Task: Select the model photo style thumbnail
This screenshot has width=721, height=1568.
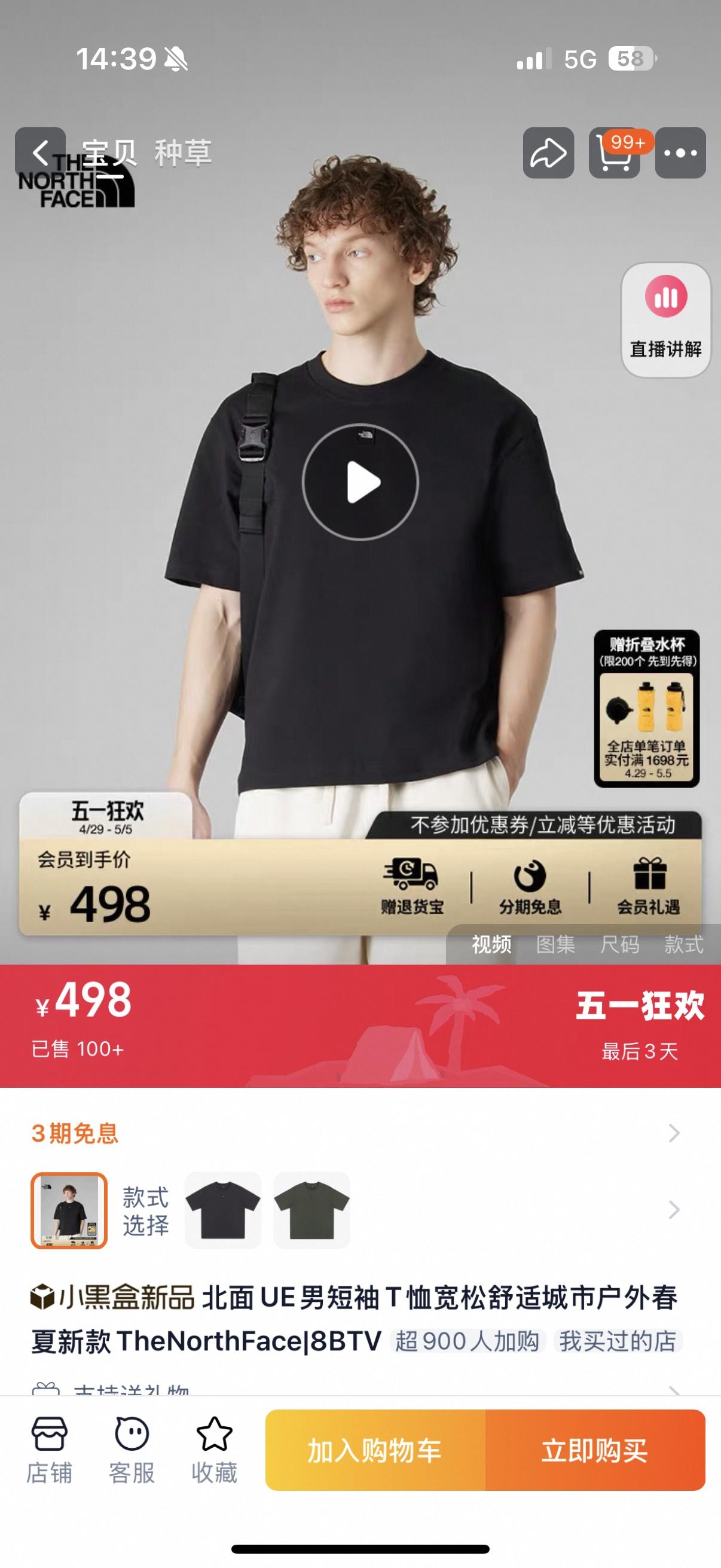Action: [x=69, y=1210]
